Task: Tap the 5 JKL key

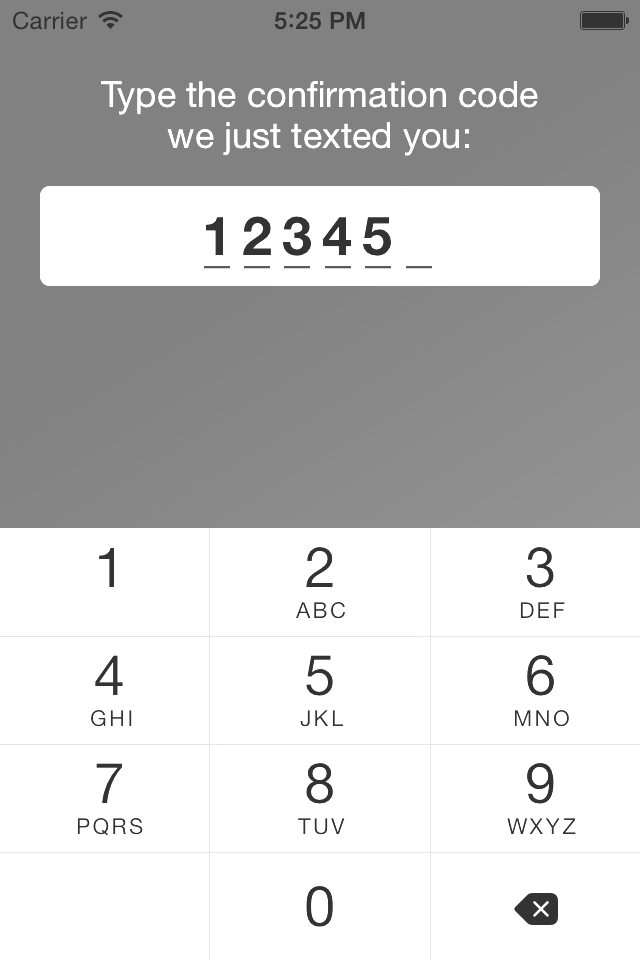Action: (x=320, y=690)
